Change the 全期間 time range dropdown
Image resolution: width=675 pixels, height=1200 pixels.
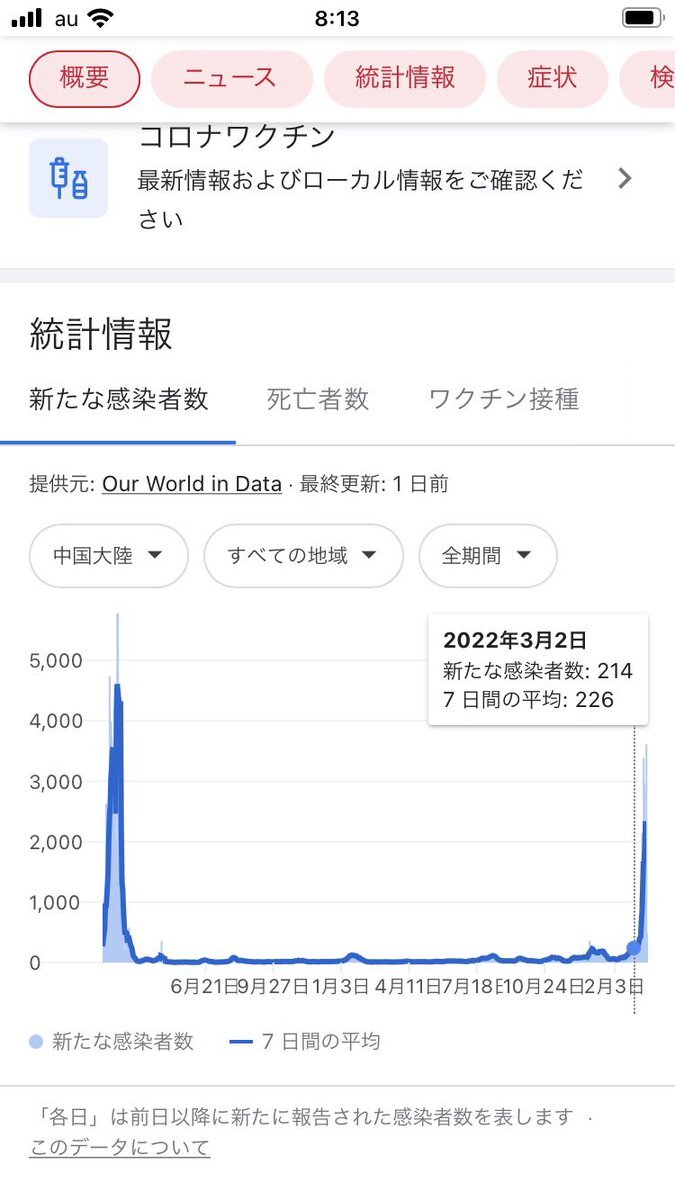tap(487, 556)
